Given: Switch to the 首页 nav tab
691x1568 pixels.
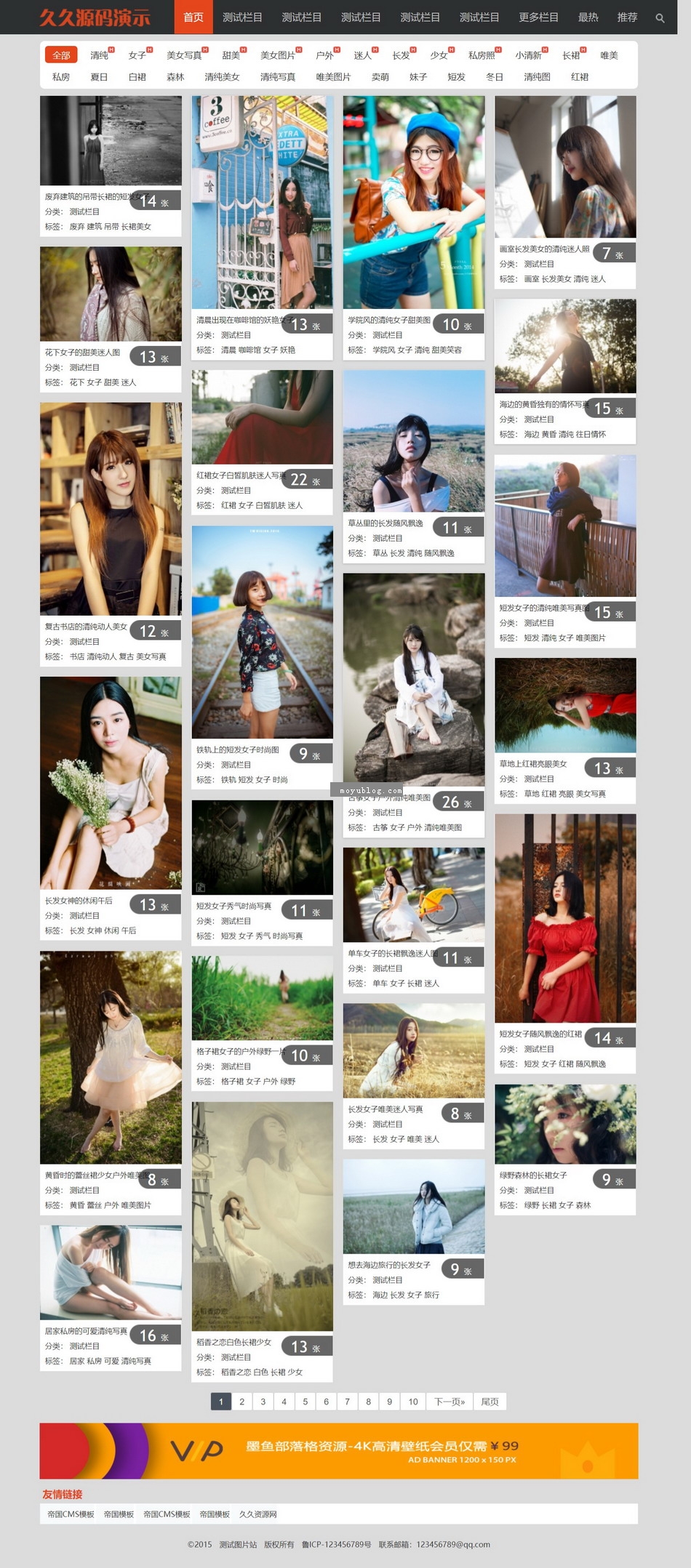Looking at the screenshot, I should (x=193, y=17).
